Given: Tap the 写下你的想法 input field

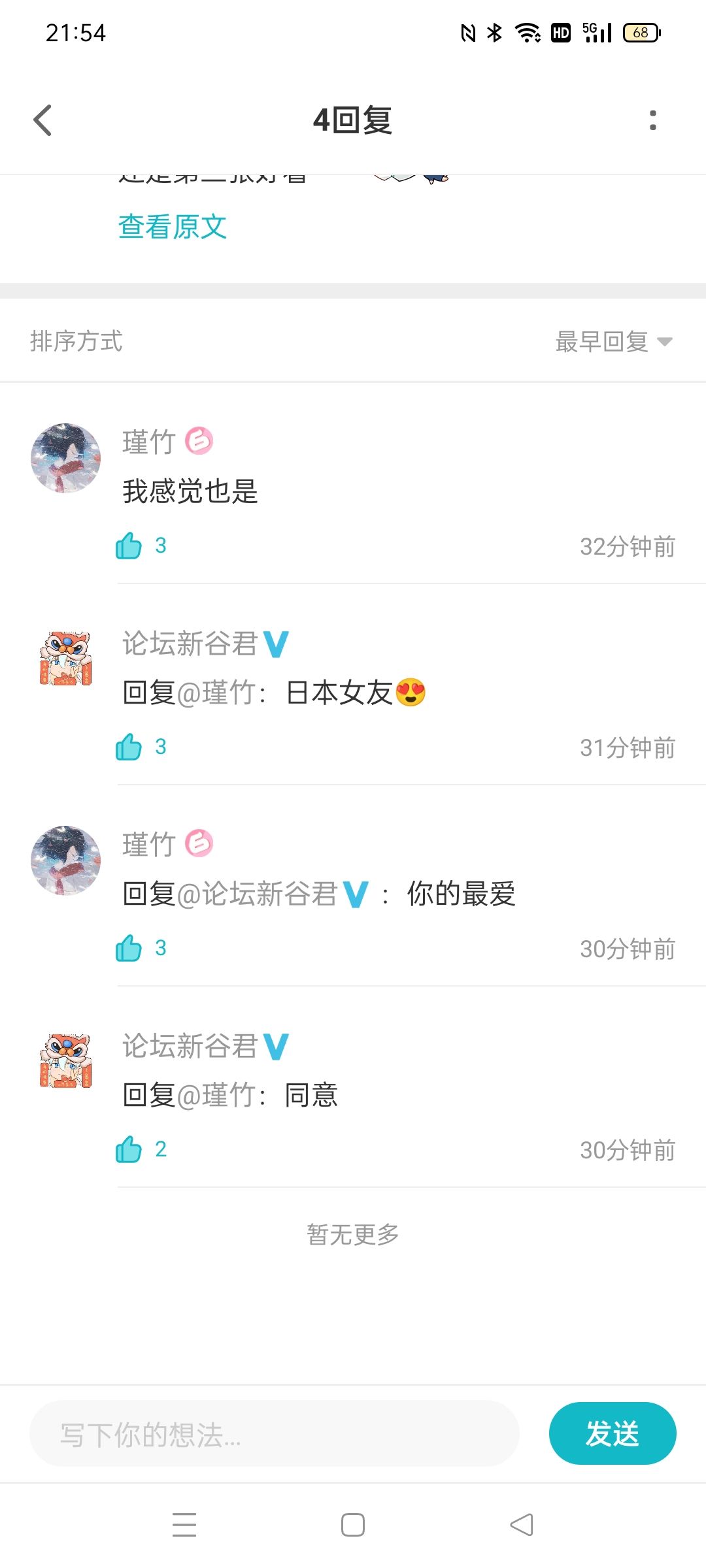Looking at the screenshot, I should pyautogui.click(x=275, y=1433).
